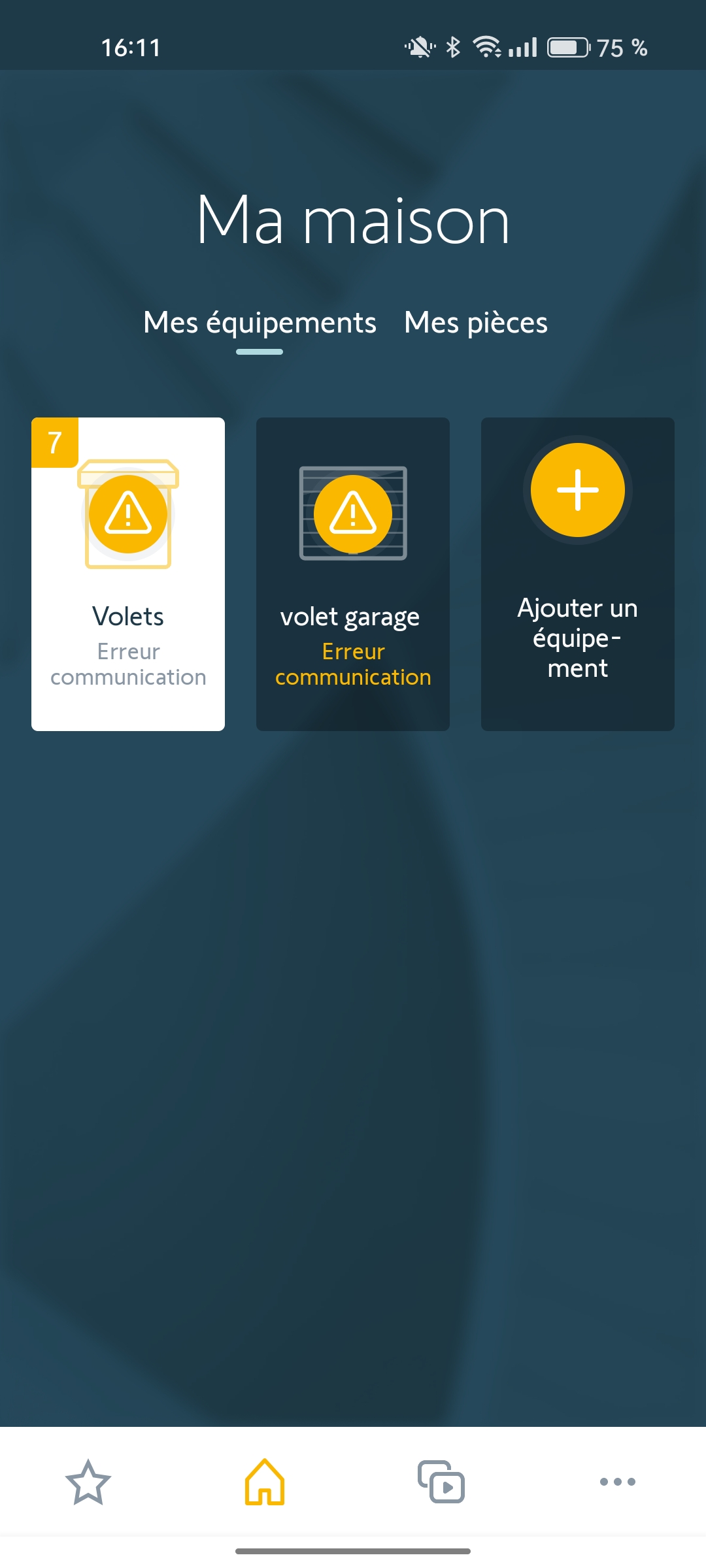The image size is (706, 1568).
Task: Open the favorites star tab
Action: (x=88, y=1482)
